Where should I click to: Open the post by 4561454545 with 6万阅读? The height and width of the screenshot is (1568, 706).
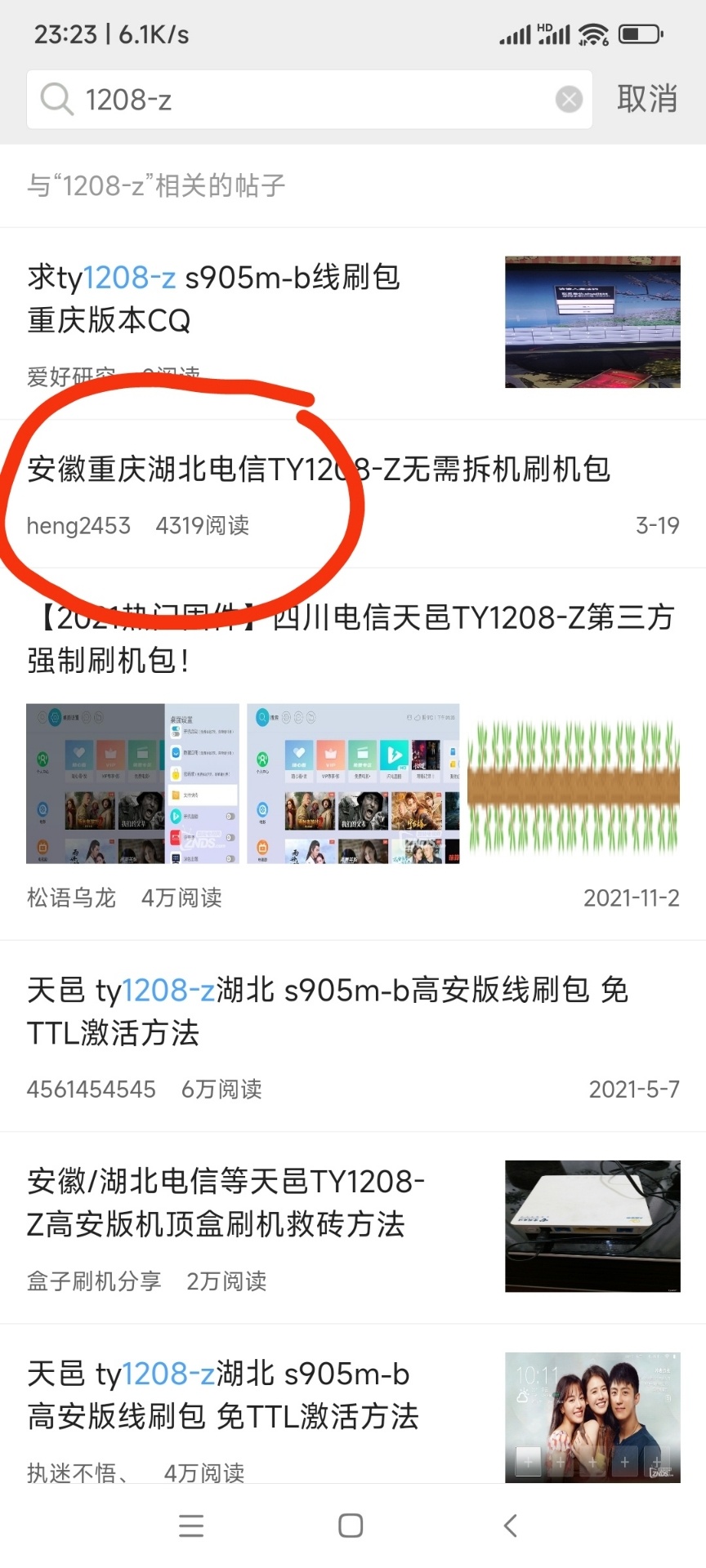327,1011
